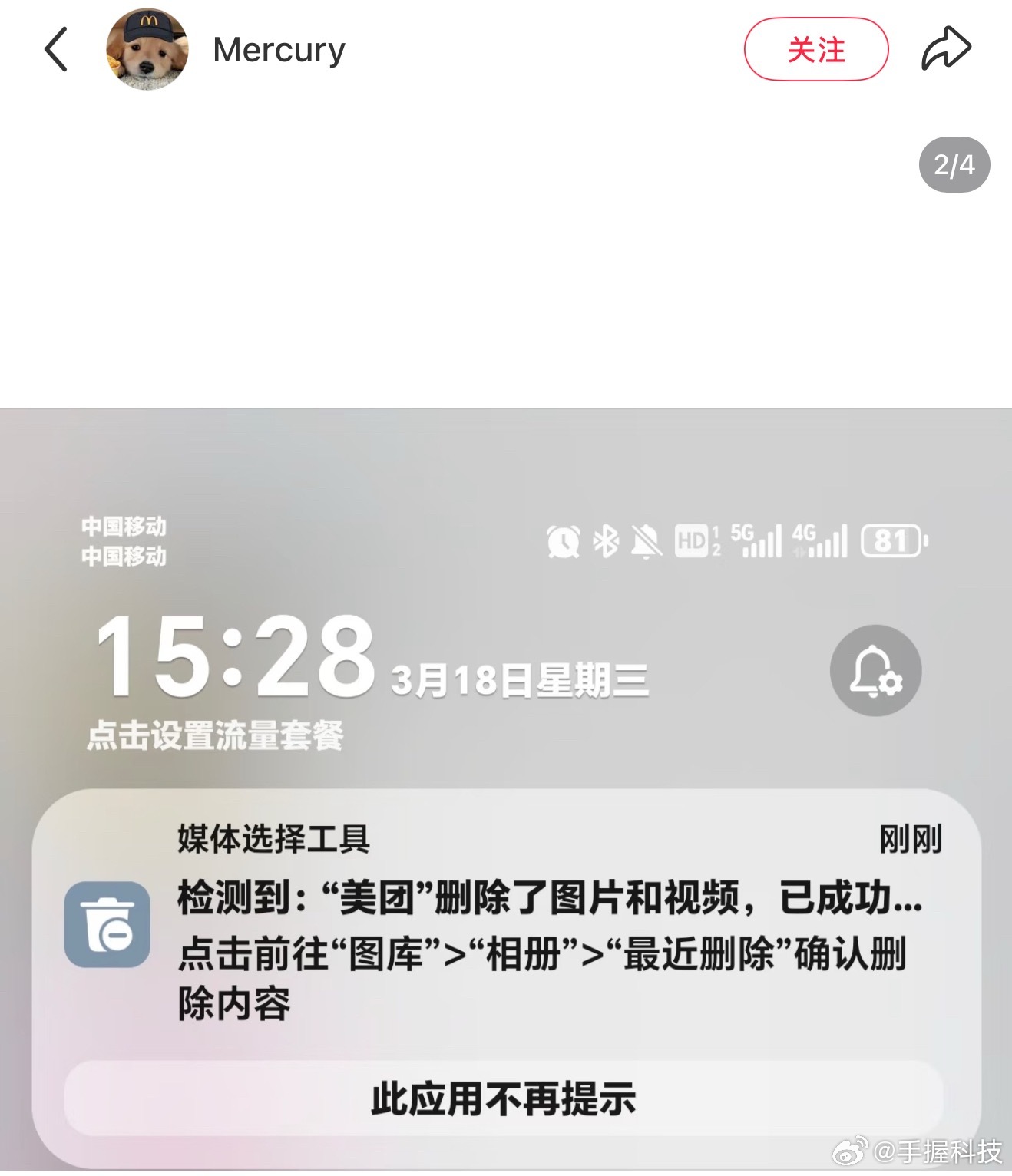Viewport: 1012px width, 1176px height.
Task: Select the username Mercury at the top
Action: 279,49
